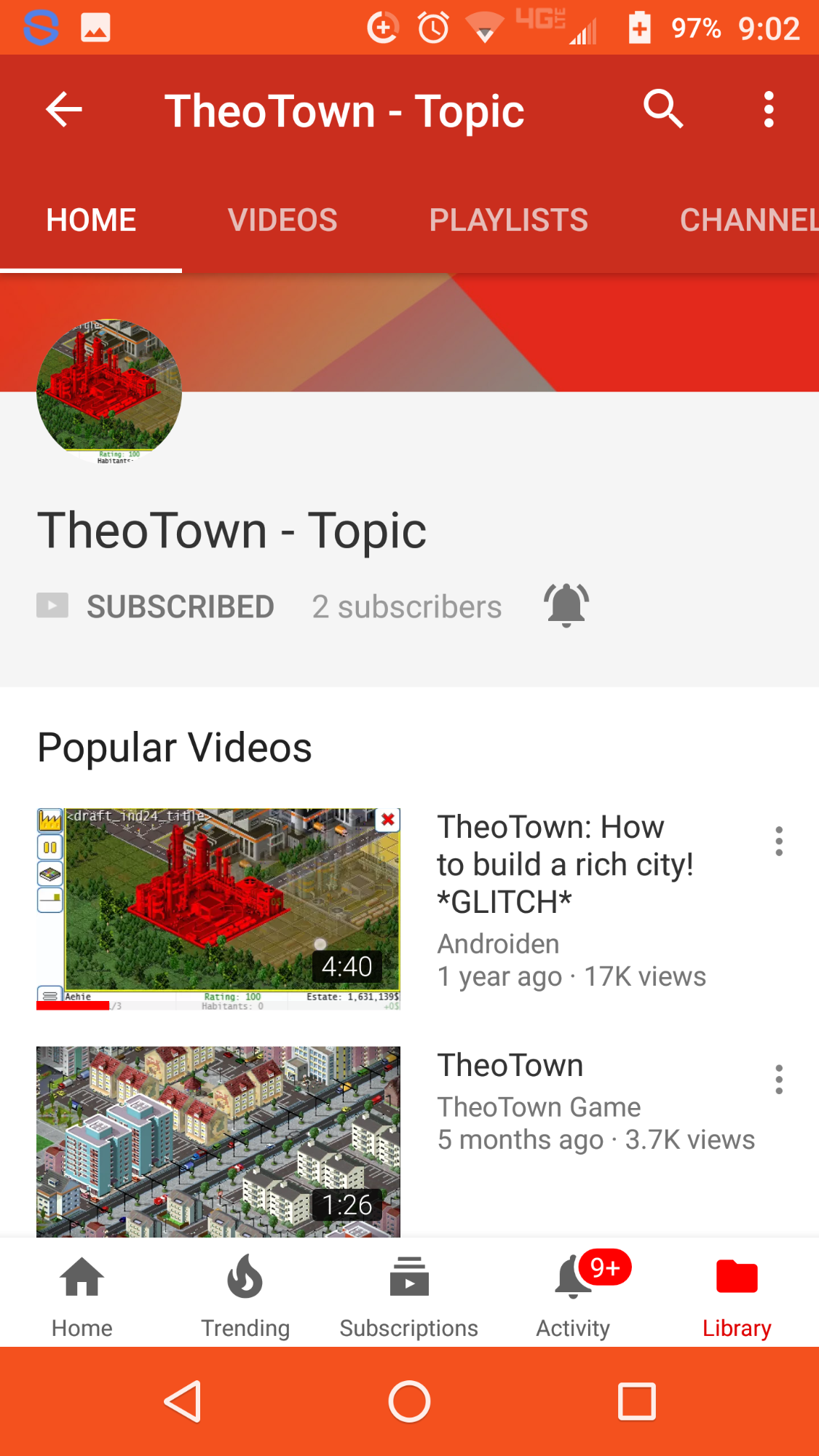Select the Home channel tab
This screenshot has height=1456, width=819.
click(91, 220)
